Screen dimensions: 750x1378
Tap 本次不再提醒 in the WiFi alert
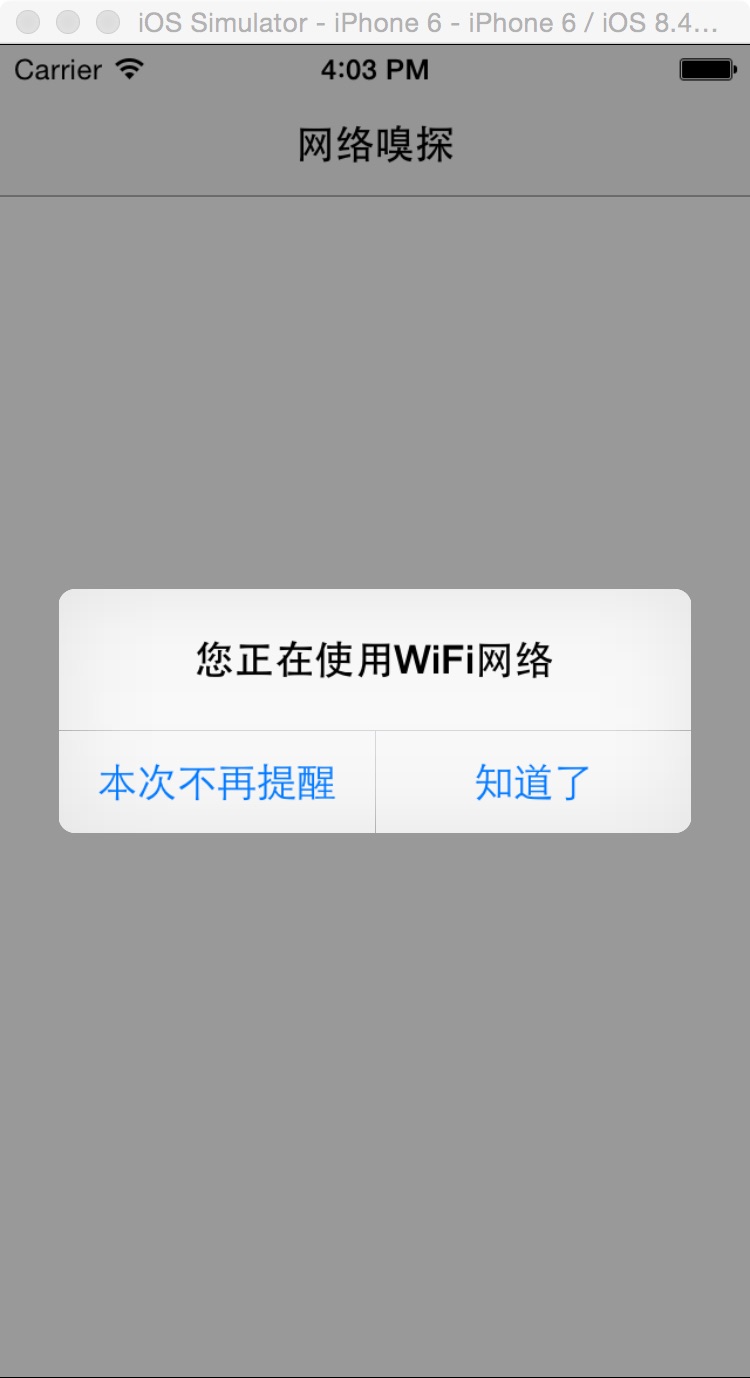(x=217, y=782)
